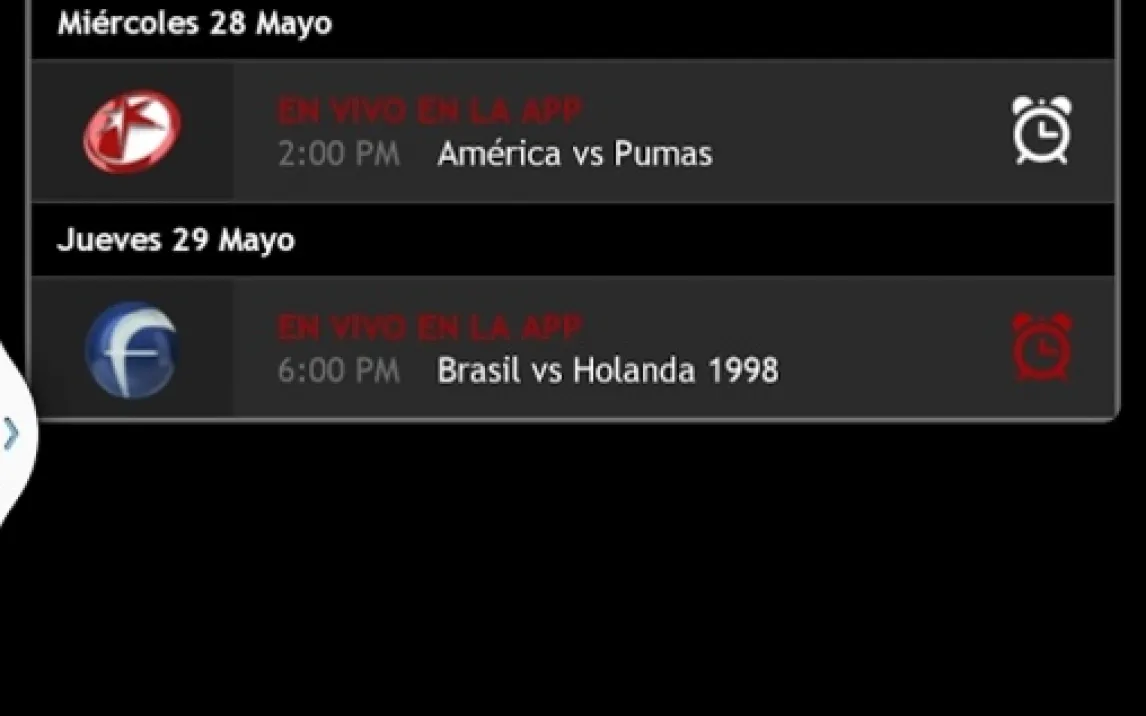Toggle alarm for Brasil vs Holanda 1998
1146x716 pixels.
[1041, 347]
